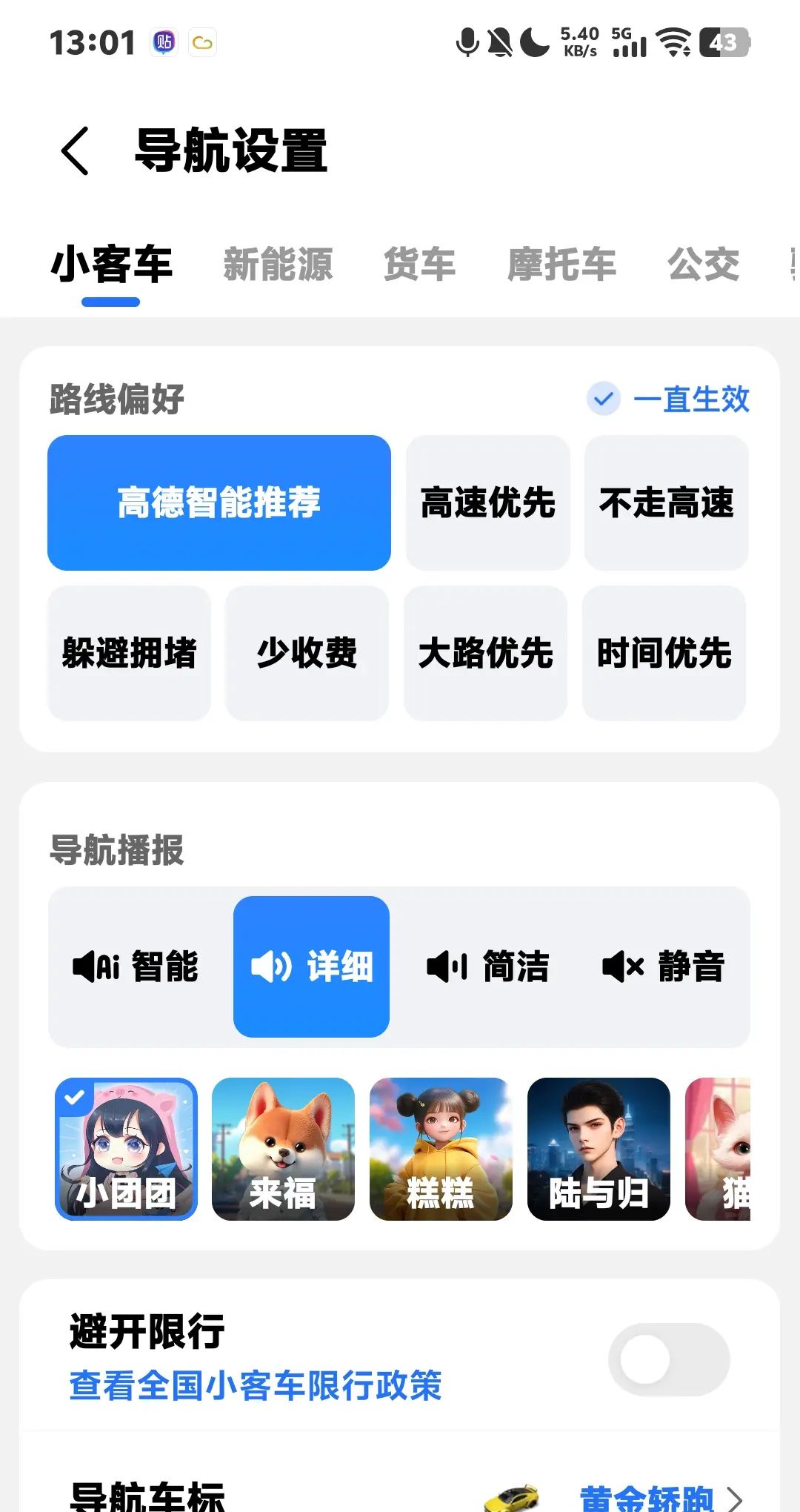Tap the back arrow to leave navigation settings
Screen dimensions: 800x1512
click(74, 149)
